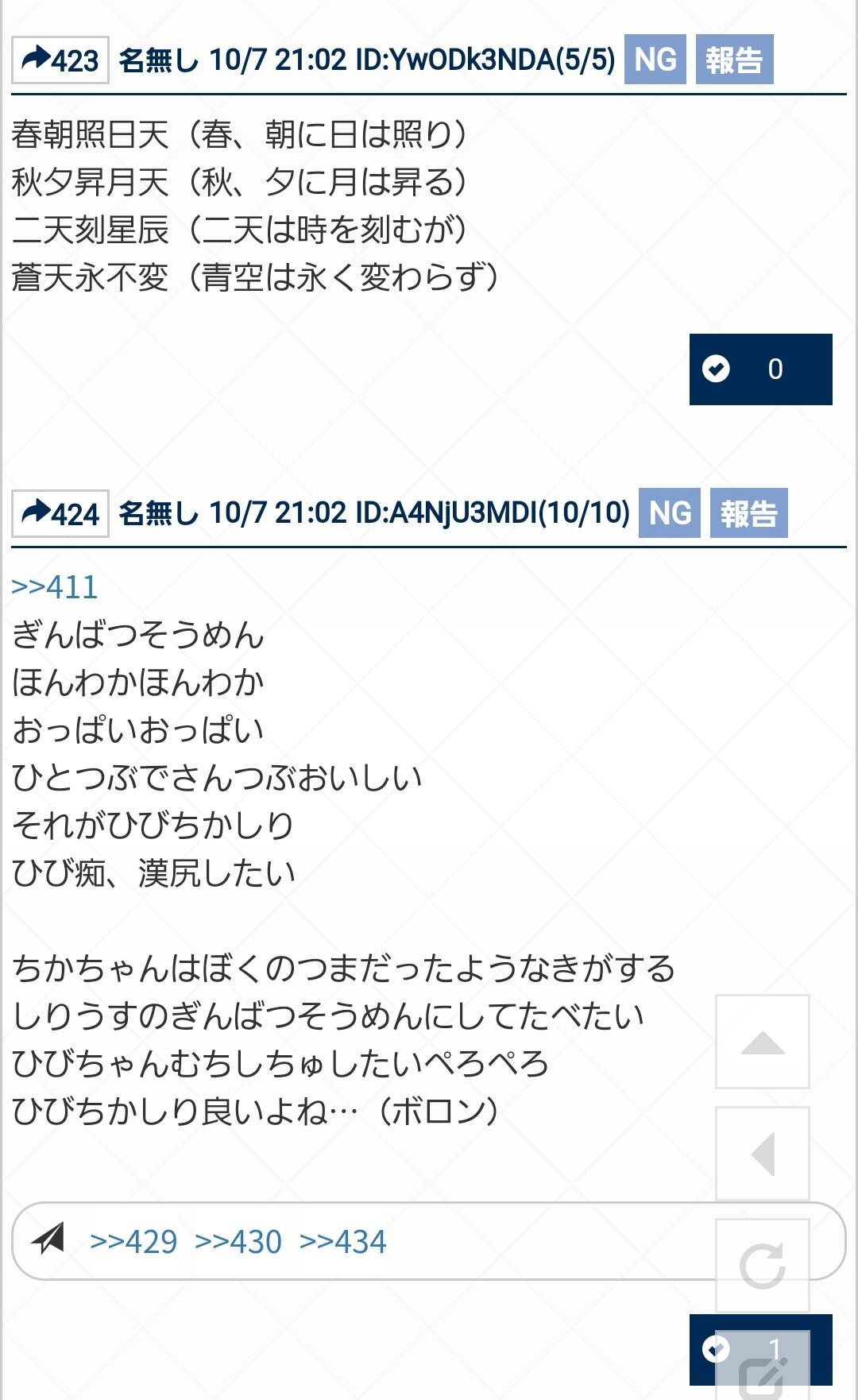Screen dimensions: 858x1400
Task: Tap NG button on post 423
Action: coord(655,60)
